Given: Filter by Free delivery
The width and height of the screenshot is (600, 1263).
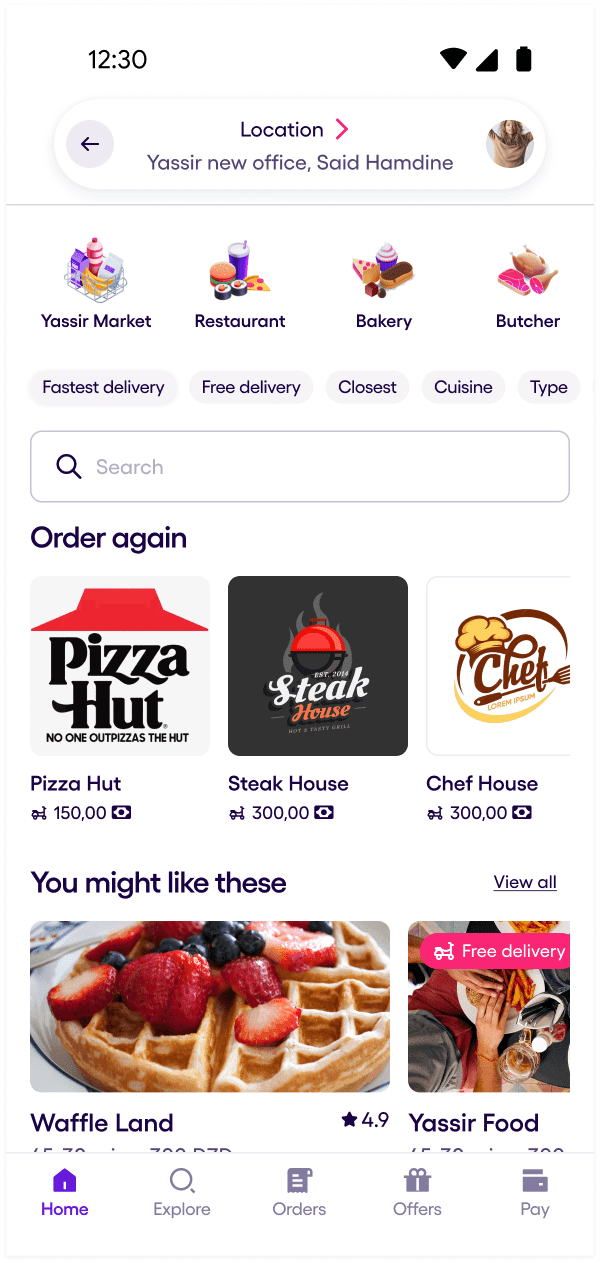Looking at the screenshot, I should click(251, 387).
